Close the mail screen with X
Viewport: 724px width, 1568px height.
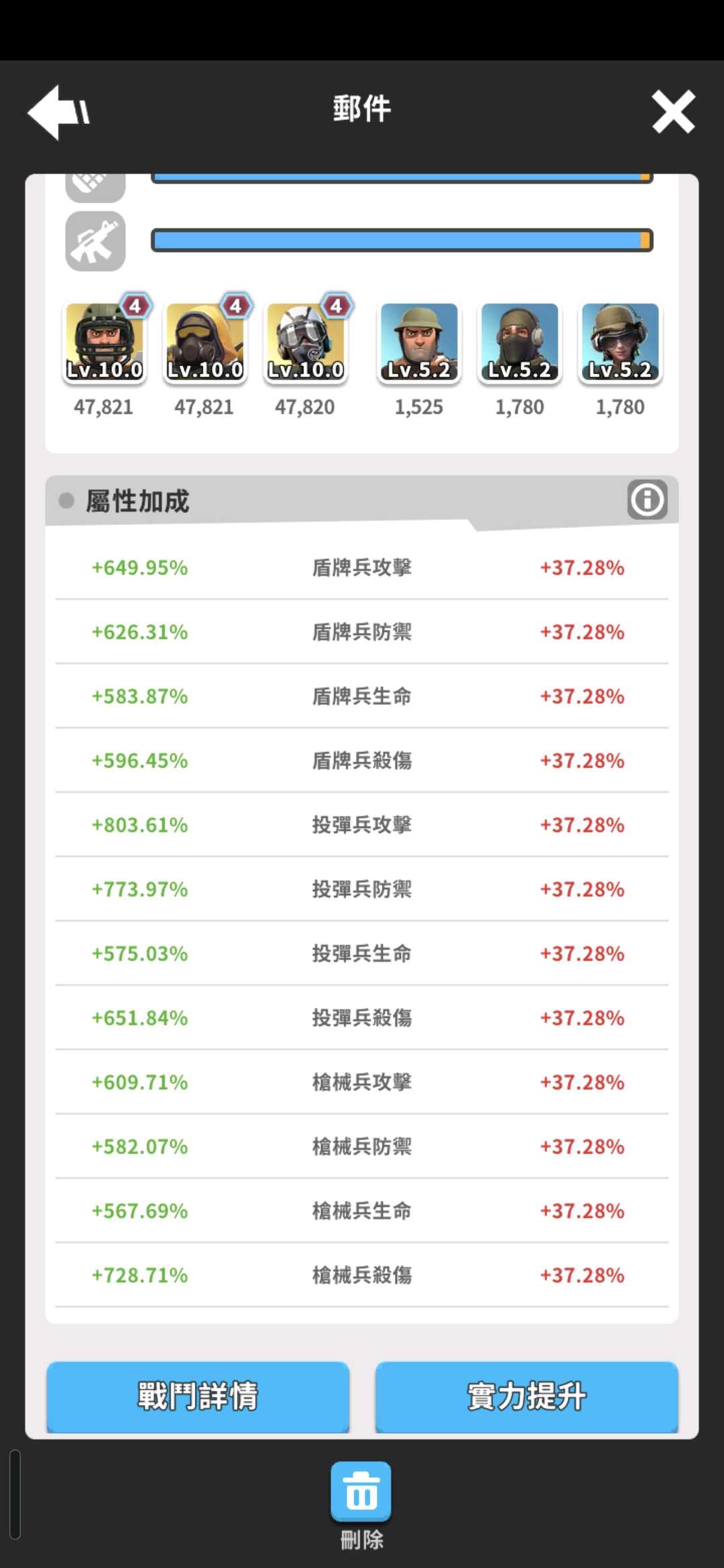[673, 112]
